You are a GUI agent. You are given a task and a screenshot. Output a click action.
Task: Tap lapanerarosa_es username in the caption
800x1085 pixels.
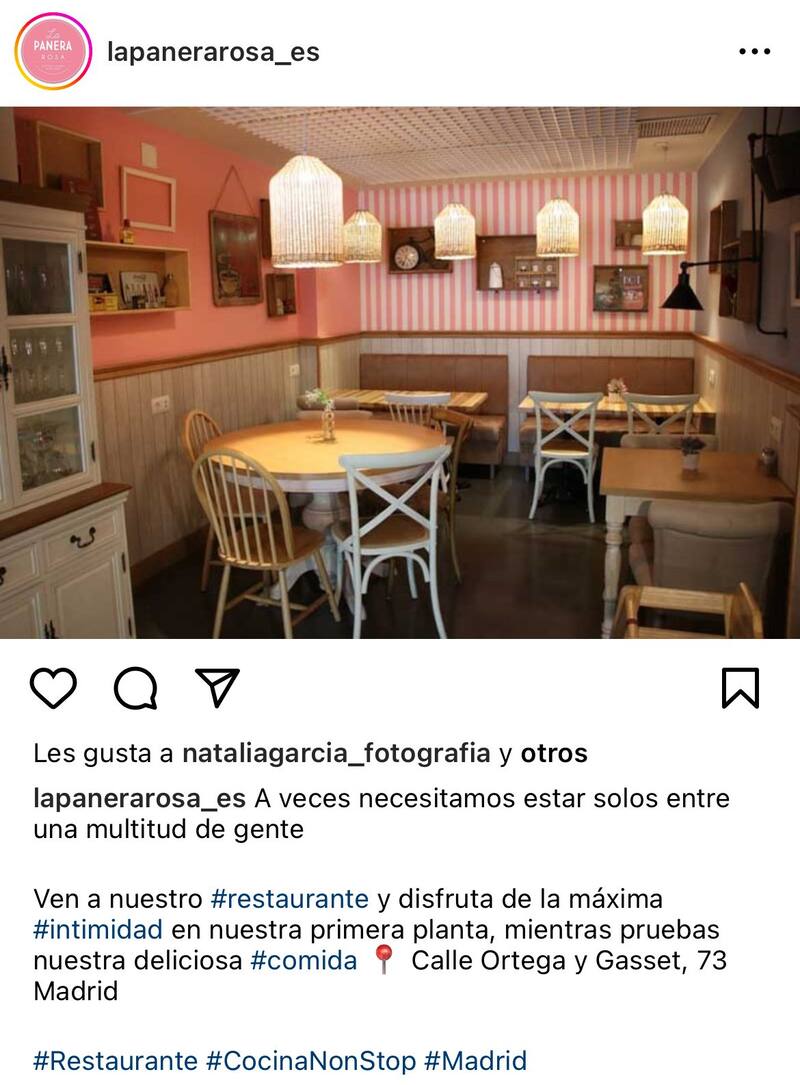point(139,799)
